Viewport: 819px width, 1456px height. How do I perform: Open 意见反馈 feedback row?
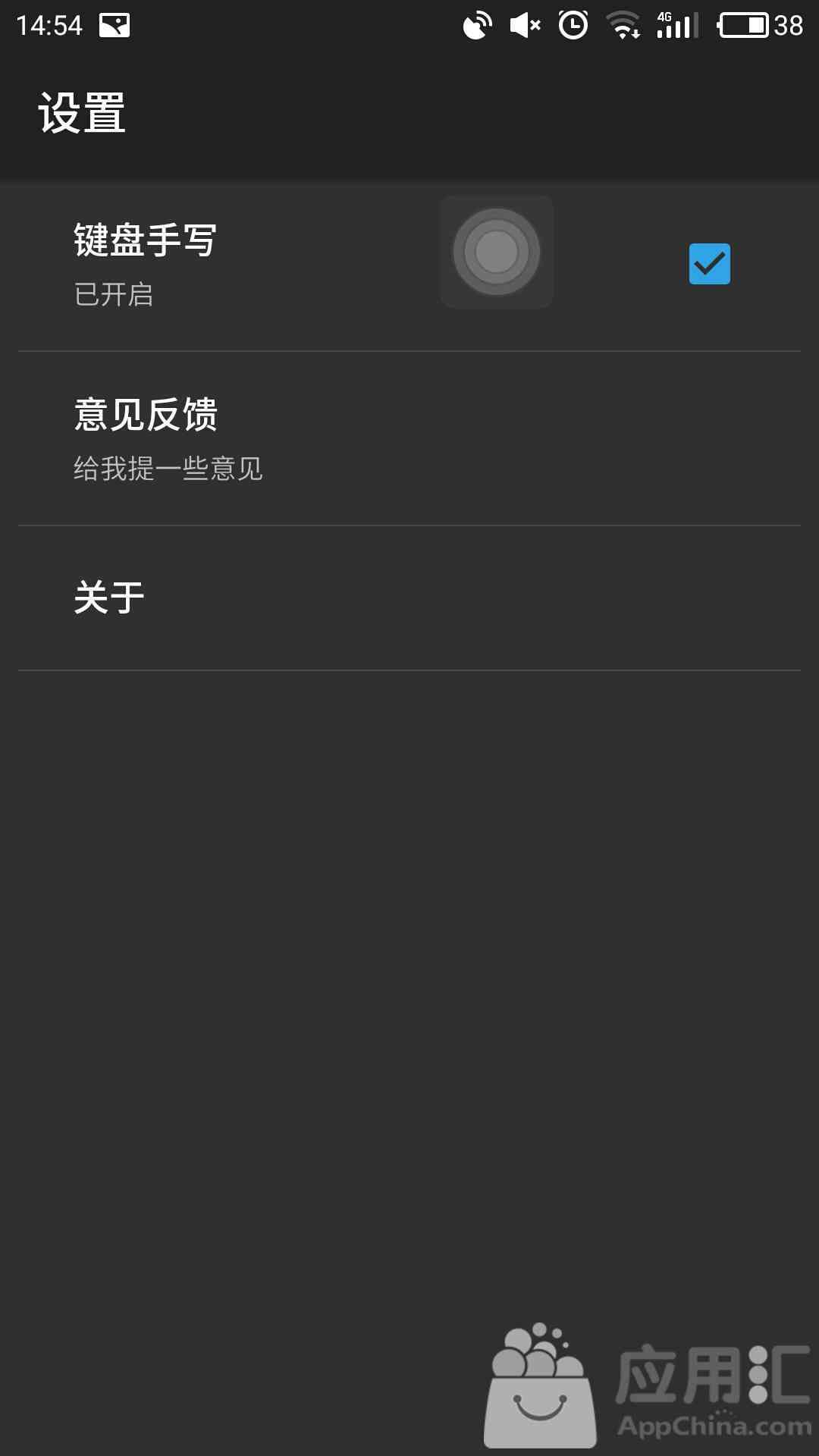409,439
